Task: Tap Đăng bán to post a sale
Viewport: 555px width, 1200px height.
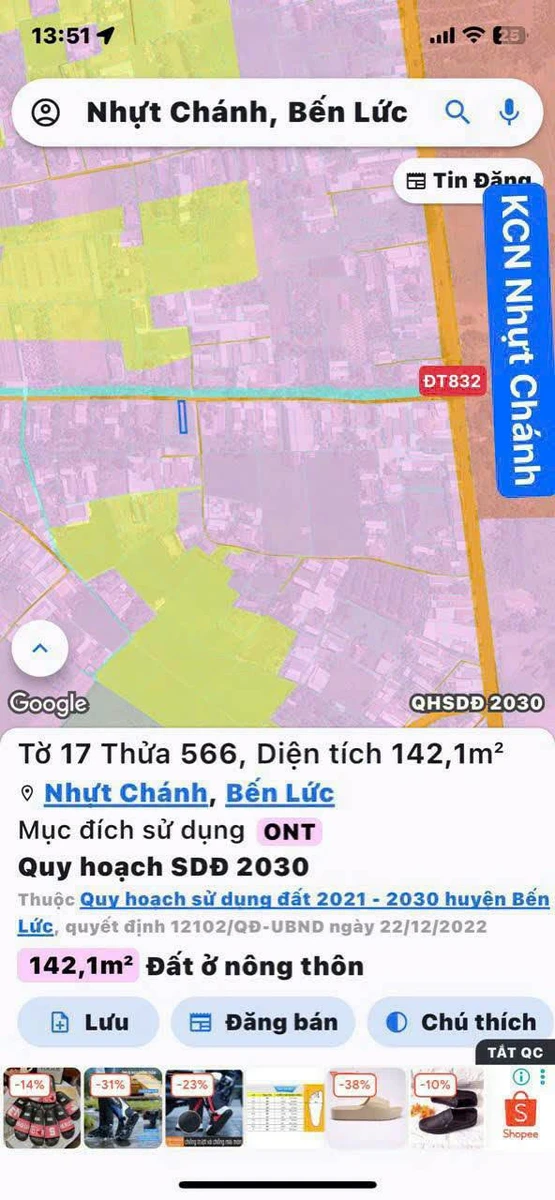Action: point(262,1022)
